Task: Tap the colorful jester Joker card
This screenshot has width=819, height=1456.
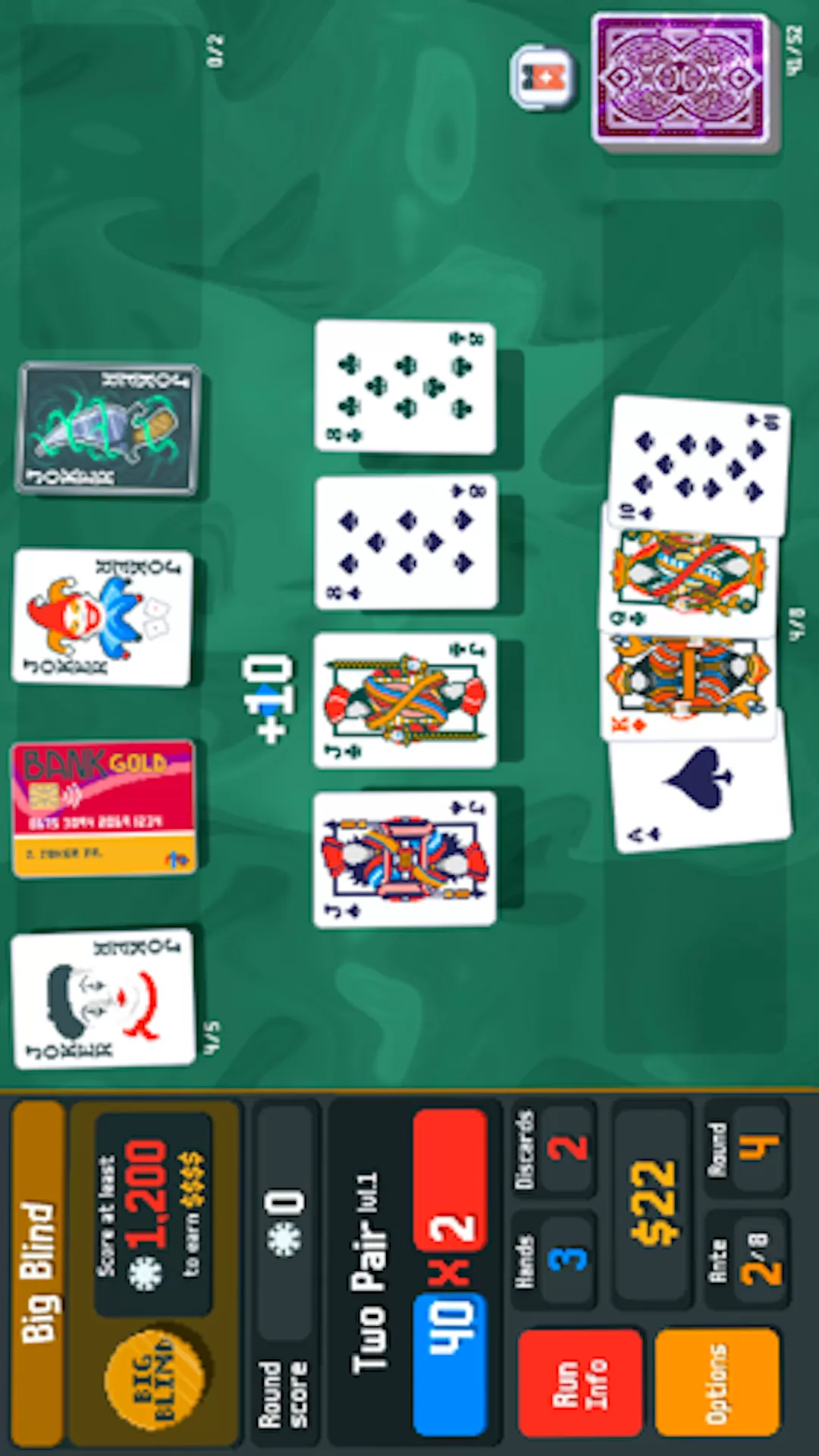Action: (102, 617)
